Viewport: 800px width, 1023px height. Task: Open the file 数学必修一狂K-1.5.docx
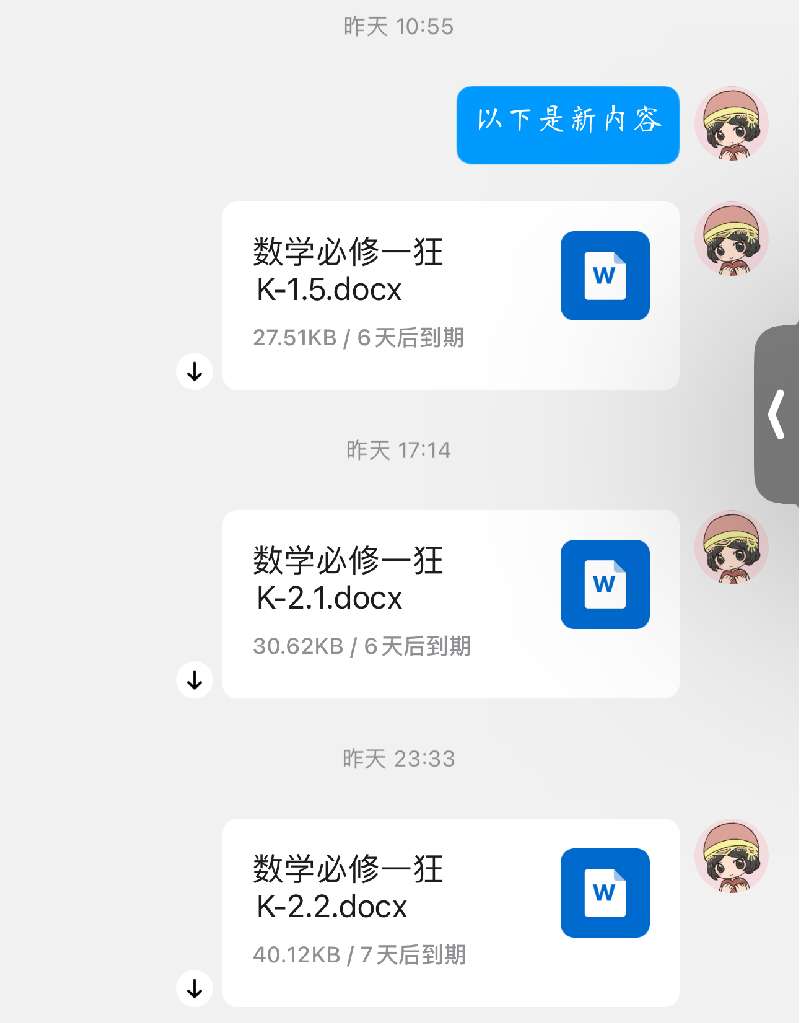(450, 295)
